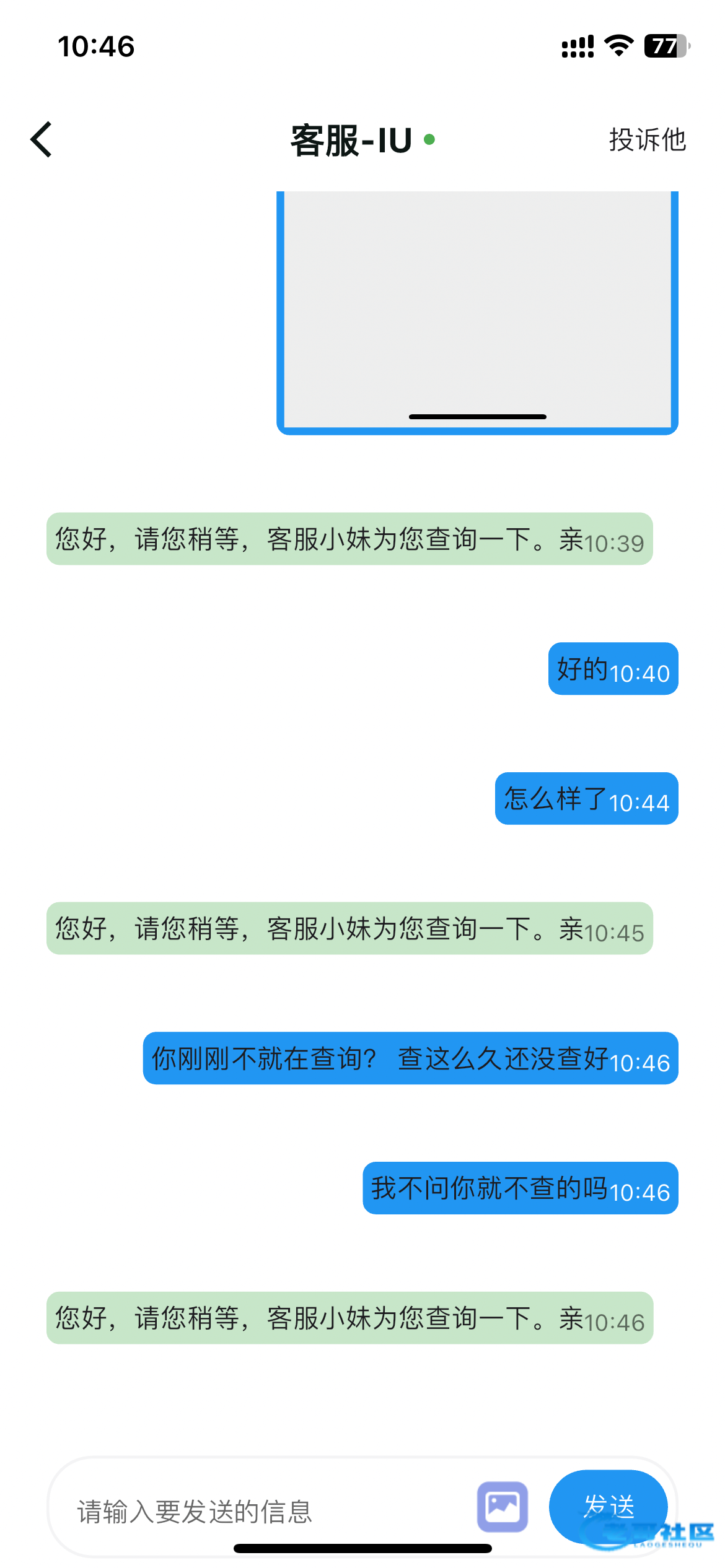Screen dimensions: 725x1568
Task: Tap the 发送 send button
Action: (608, 1506)
